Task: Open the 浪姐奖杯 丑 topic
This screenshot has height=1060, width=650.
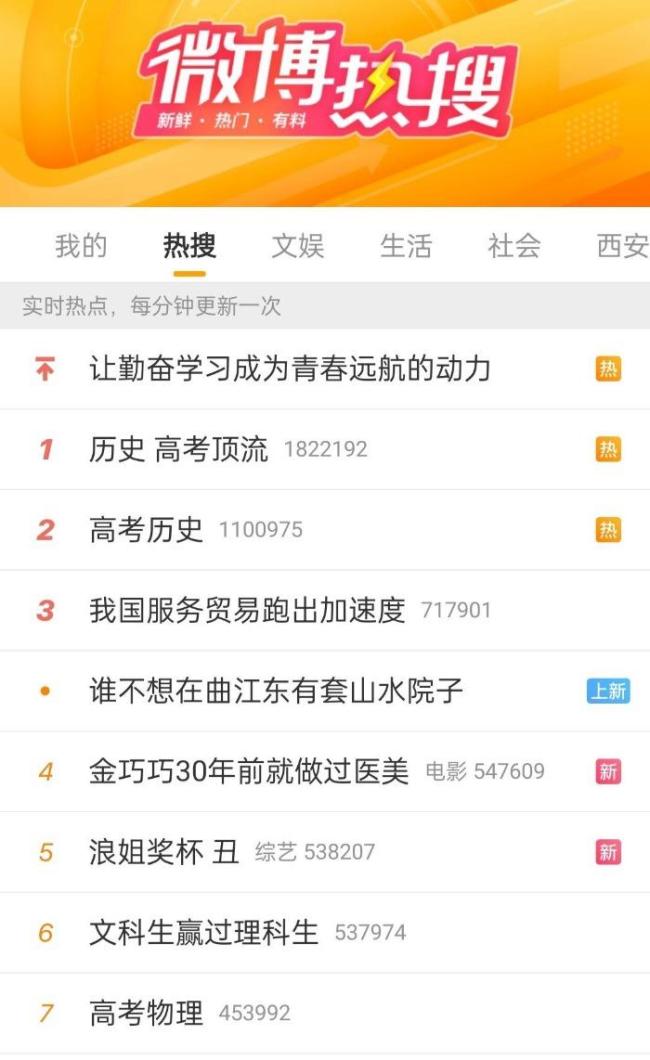Action: tap(164, 852)
